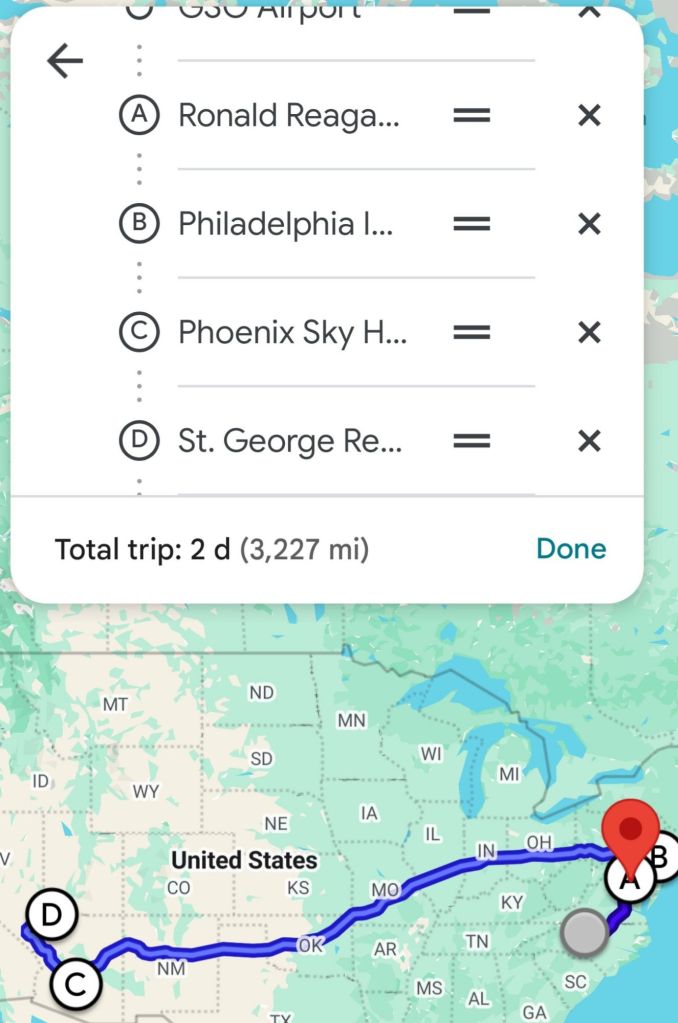
Task: Go back using the arrow icon
Action: tap(65, 62)
